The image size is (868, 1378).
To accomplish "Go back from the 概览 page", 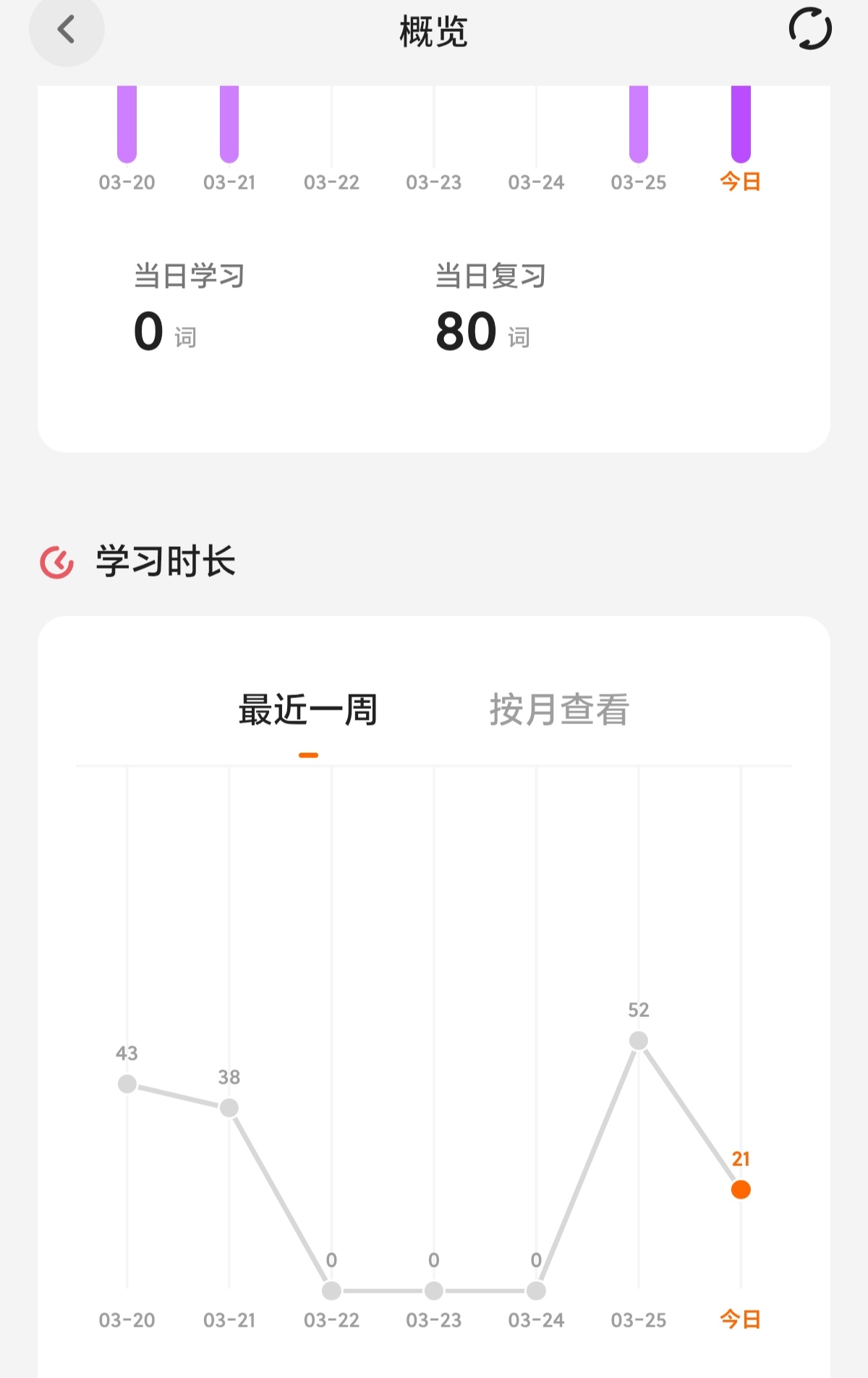I will tap(67, 30).
